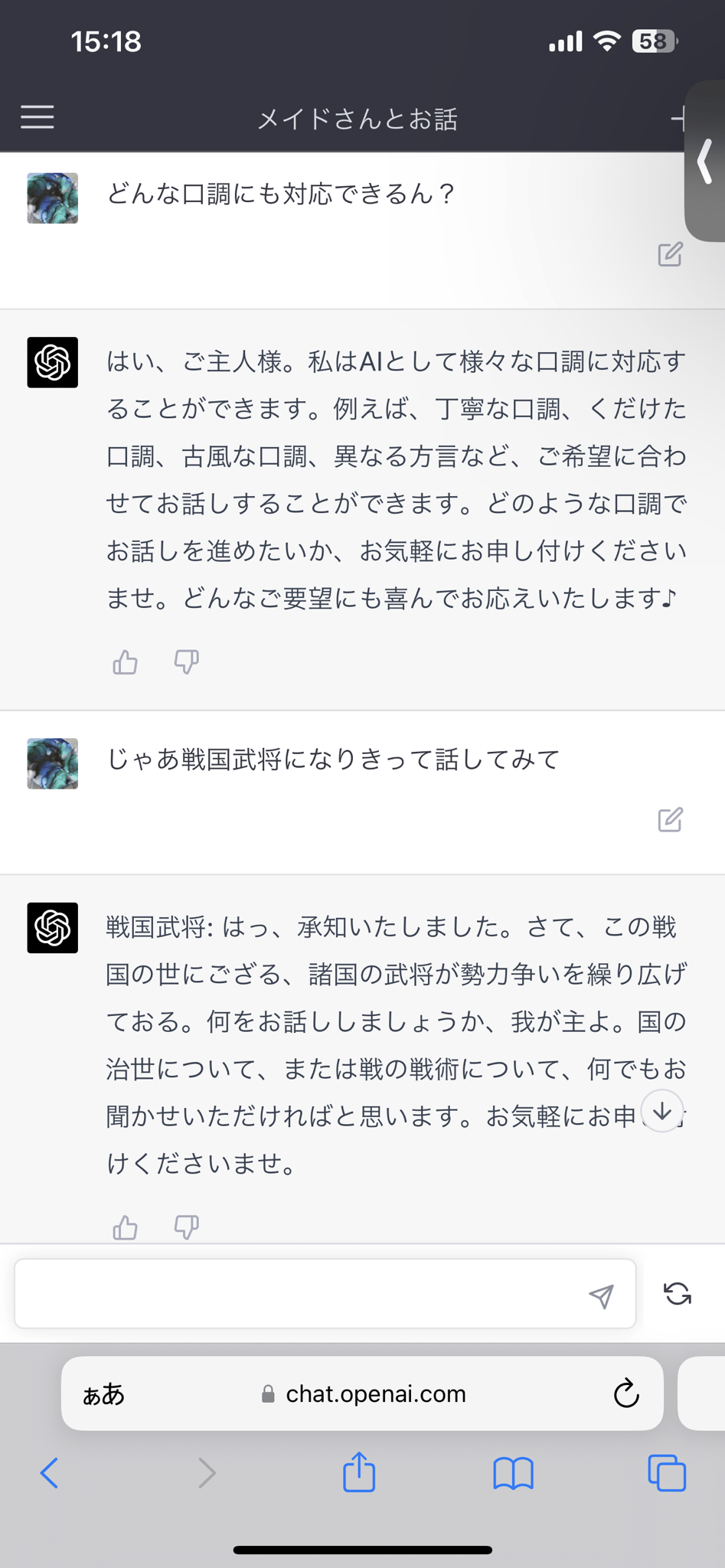Edit the message じゃあ戦国武将になりきって話してみて
The height and width of the screenshot is (1568, 725).
(x=670, y=820)
